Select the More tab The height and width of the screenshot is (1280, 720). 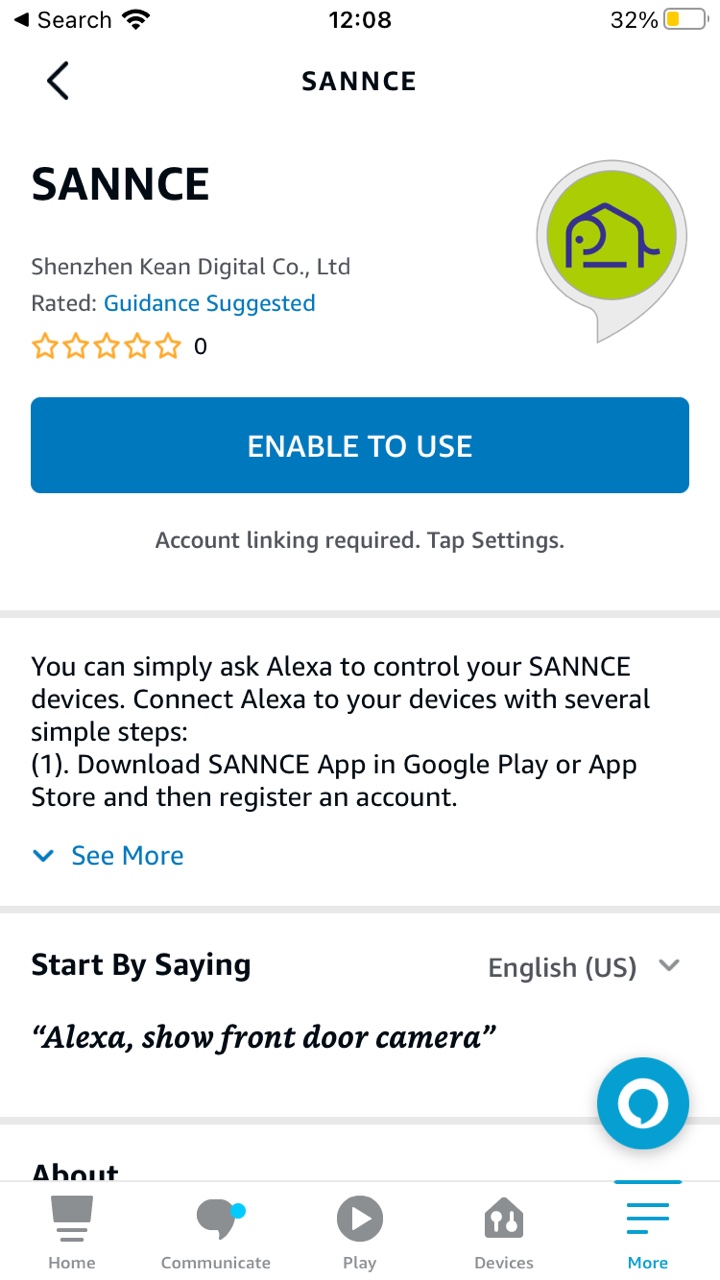point(647,1232)
